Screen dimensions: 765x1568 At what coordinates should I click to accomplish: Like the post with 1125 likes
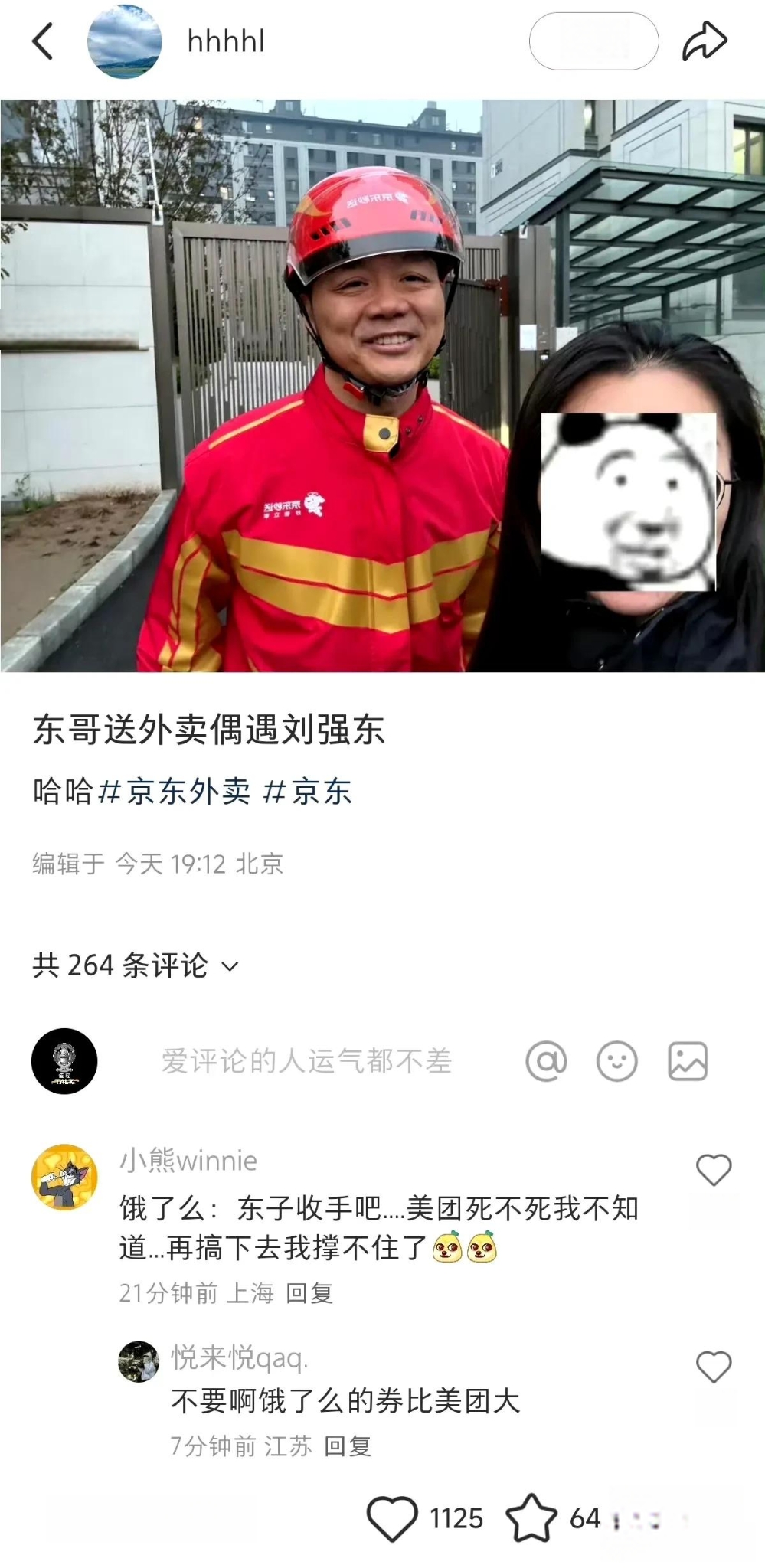(392, 1518)
